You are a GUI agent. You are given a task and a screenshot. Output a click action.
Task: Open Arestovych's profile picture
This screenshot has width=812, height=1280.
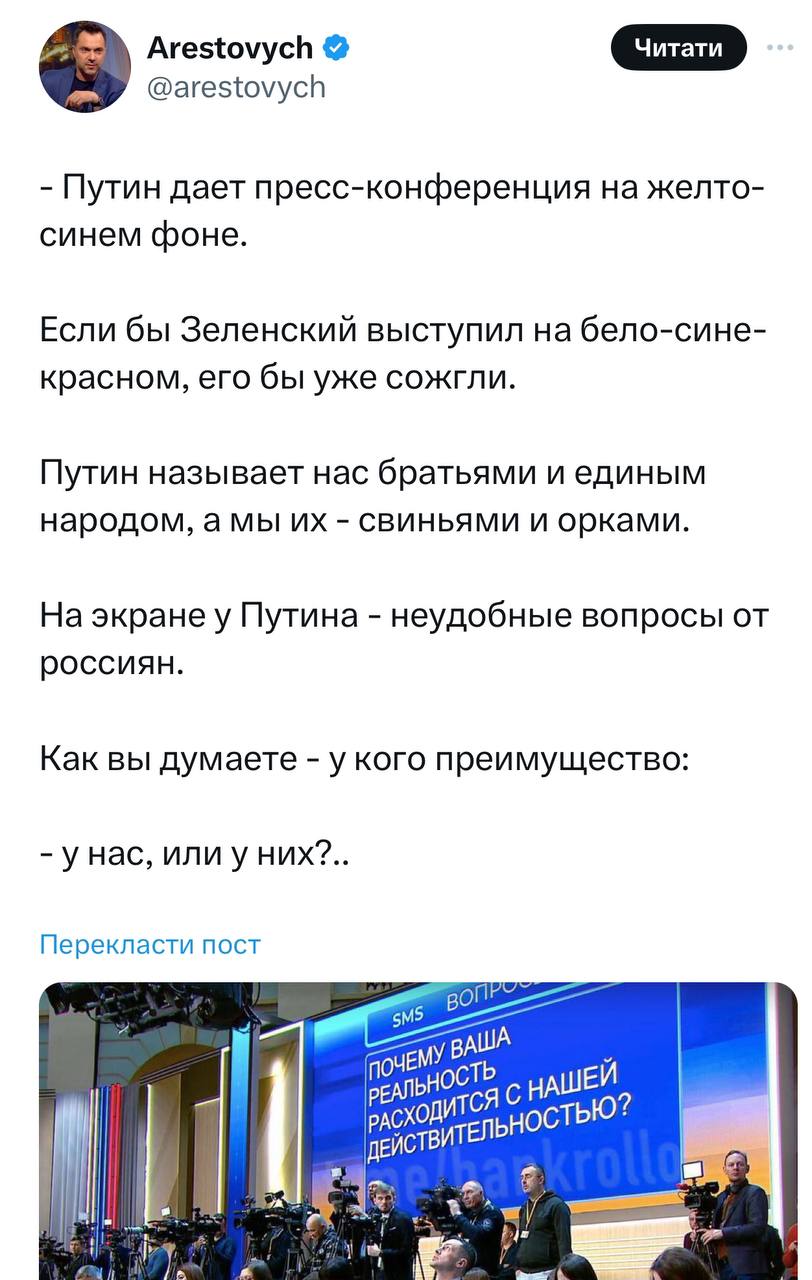pyautogui.click(x=85, y=66)
